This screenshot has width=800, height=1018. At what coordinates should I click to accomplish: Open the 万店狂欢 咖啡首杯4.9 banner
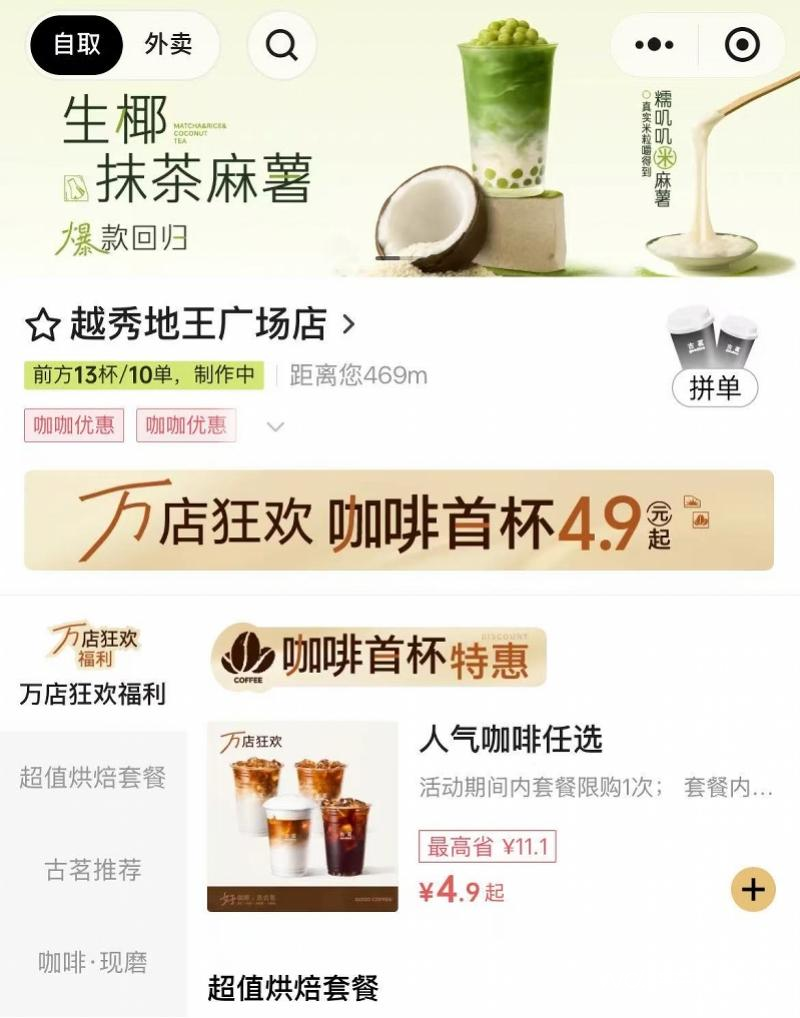pyautogui.click(x=399, y=520)
